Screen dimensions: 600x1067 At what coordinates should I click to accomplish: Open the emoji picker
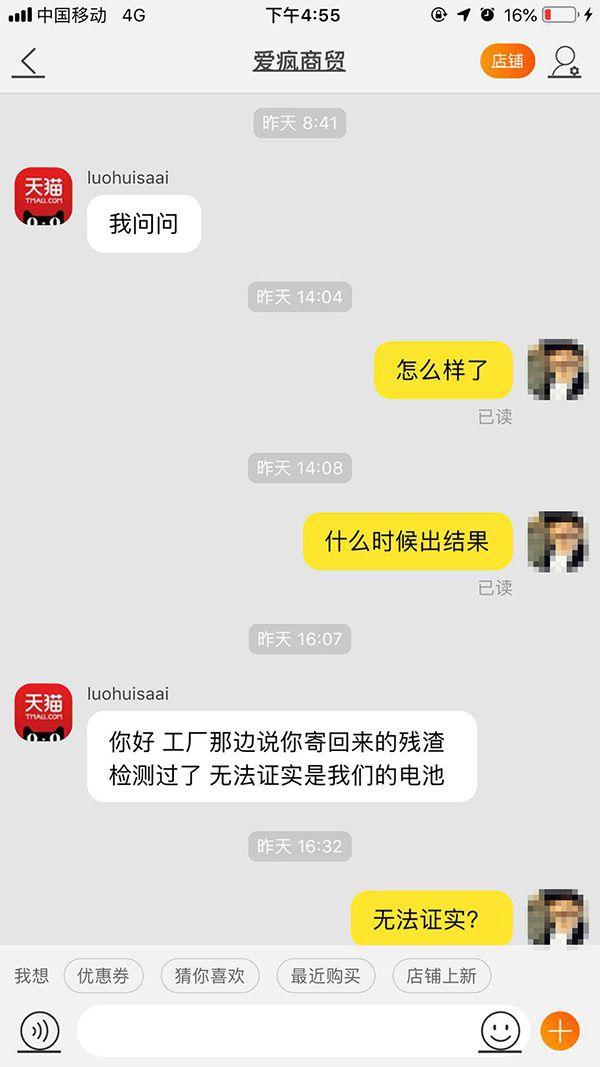click(x=500, y=1031)
